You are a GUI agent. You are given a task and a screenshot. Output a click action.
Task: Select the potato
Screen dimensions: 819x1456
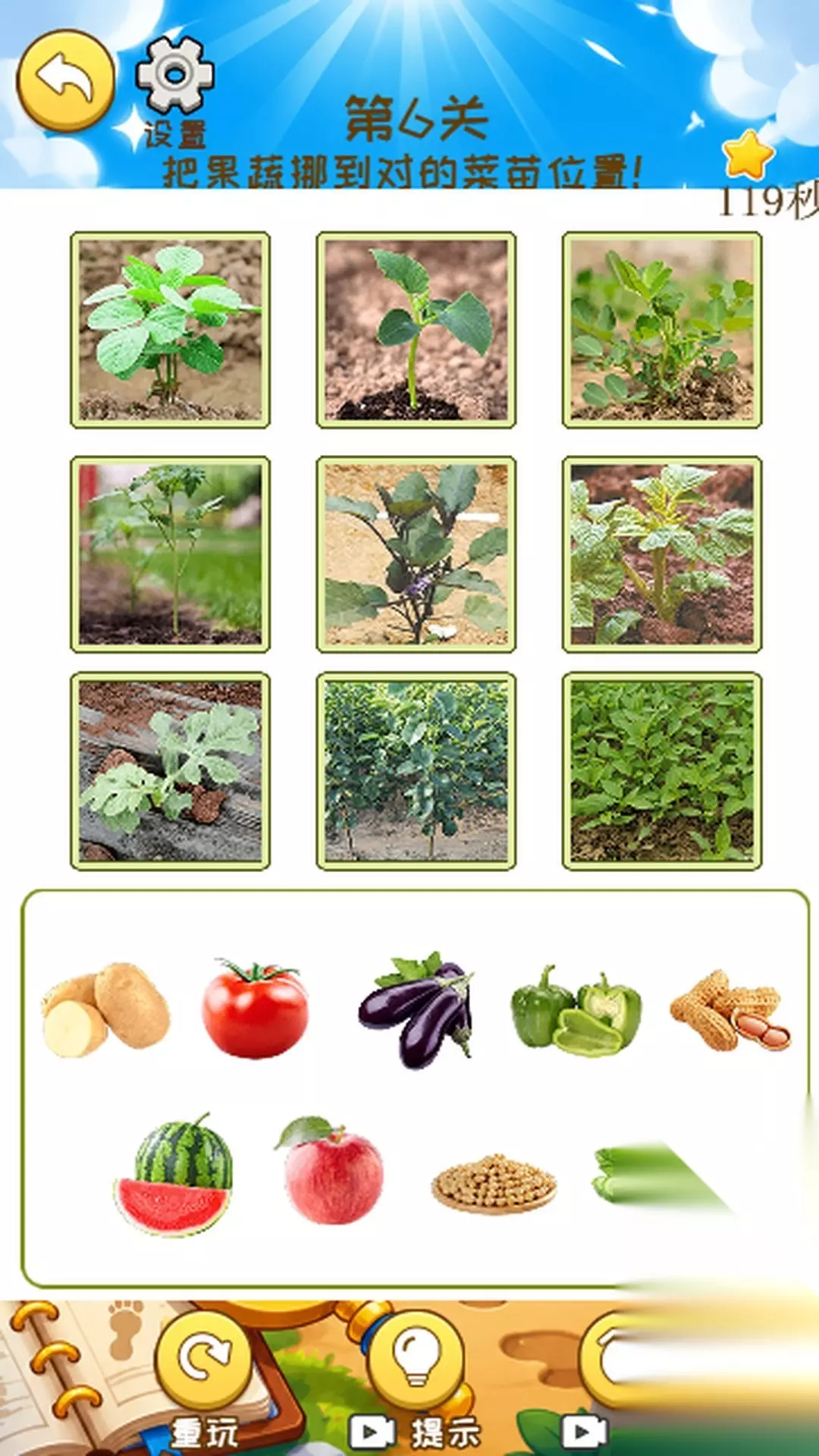point(106,1009)
